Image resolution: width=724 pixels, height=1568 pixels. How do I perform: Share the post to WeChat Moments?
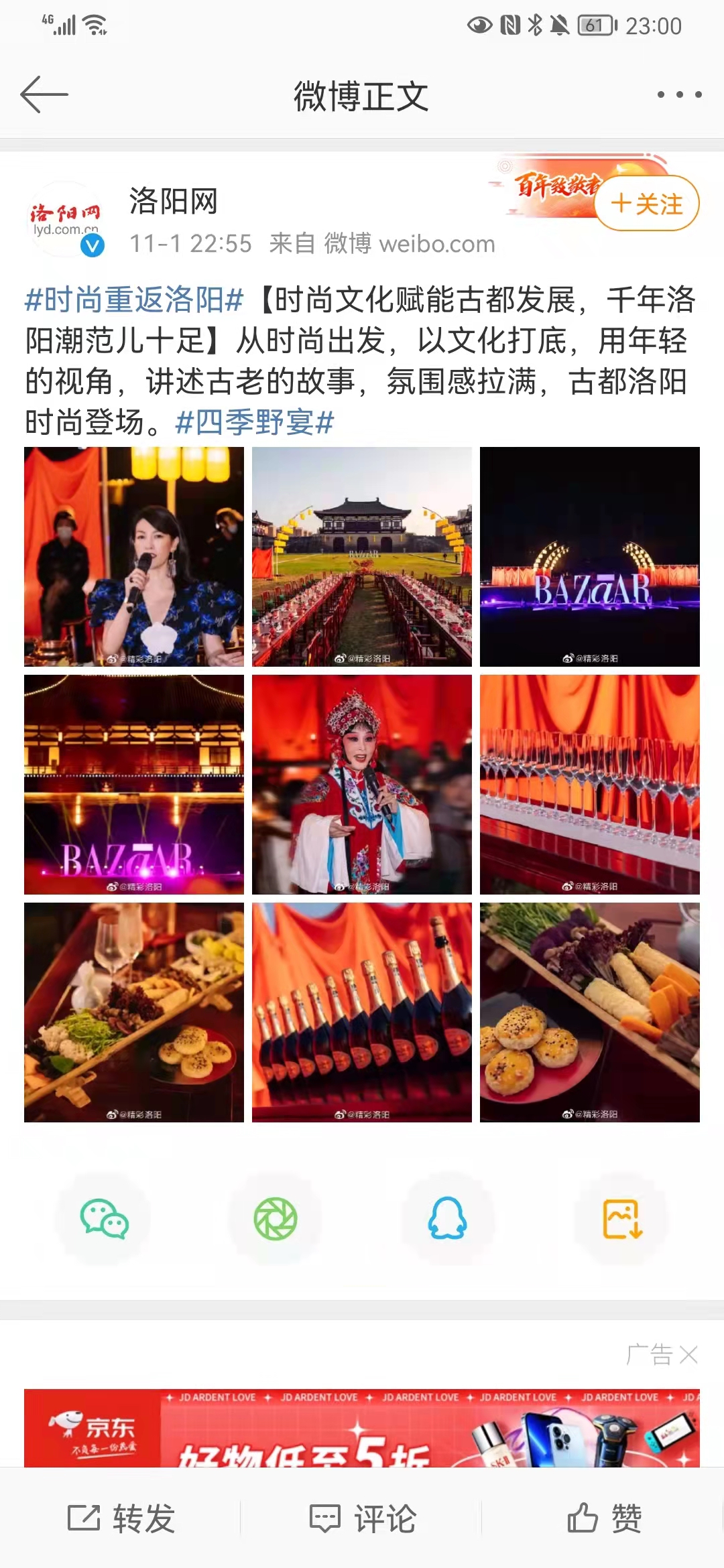click(276, 1219)
